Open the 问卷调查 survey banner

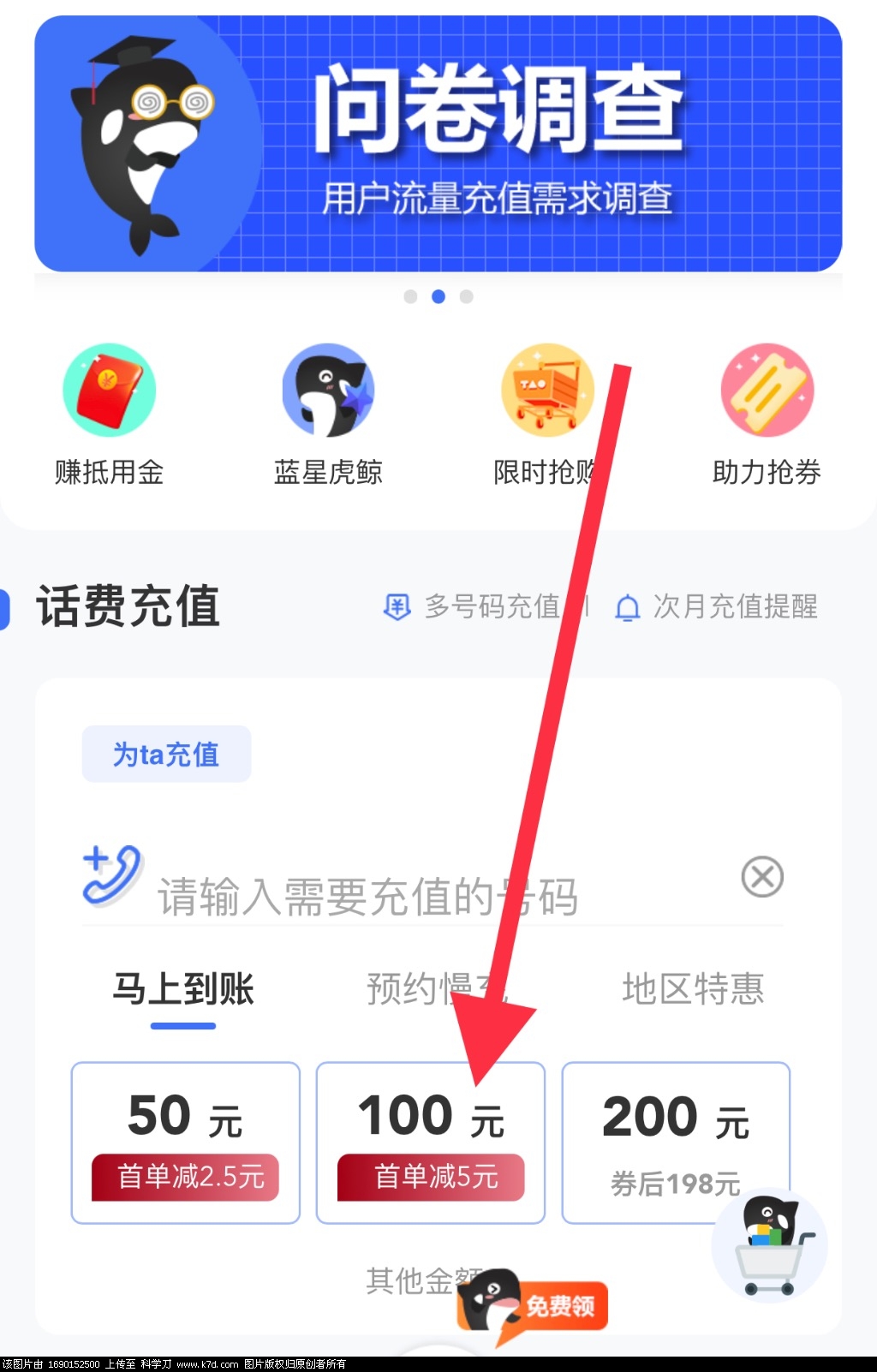click(438, 144)
